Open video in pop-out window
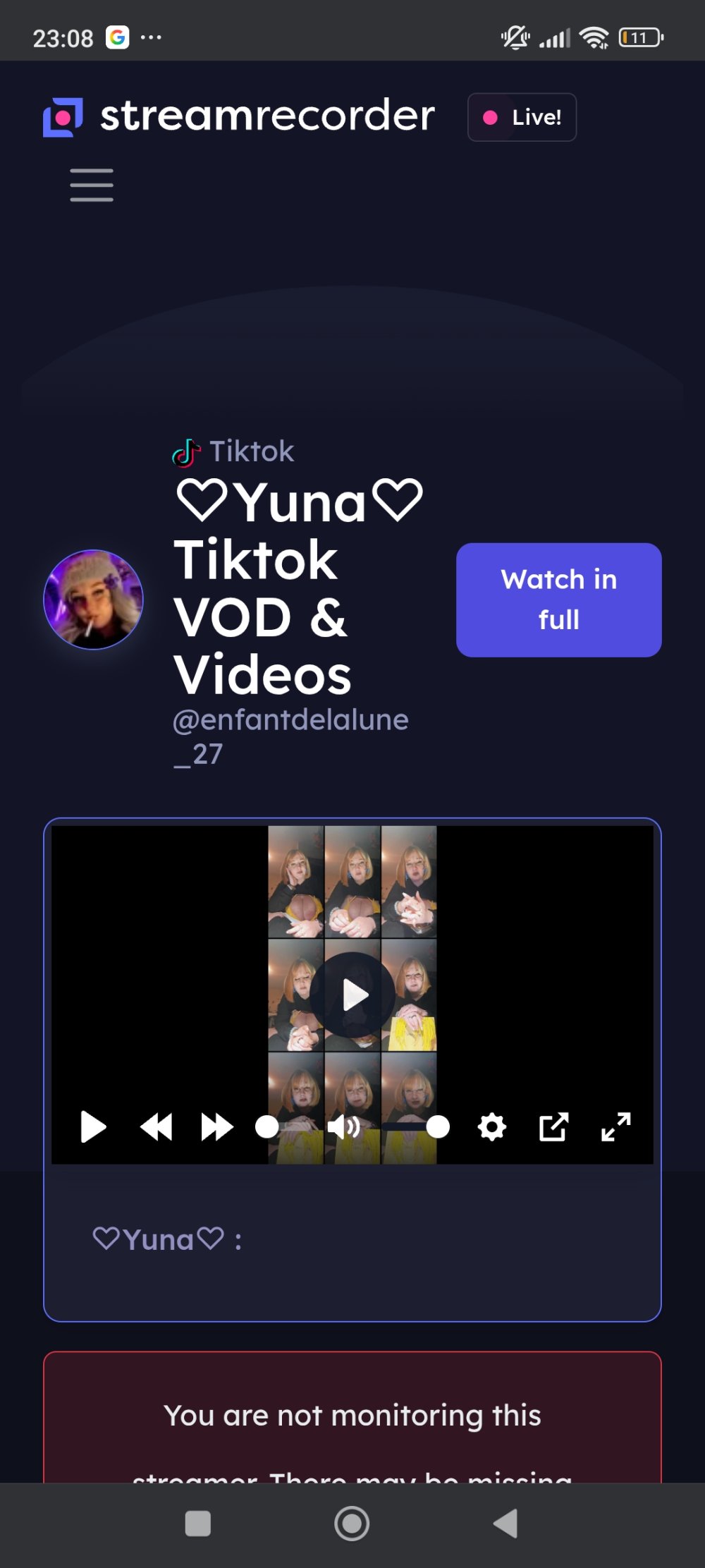Viewport: 705px width, 1568px height. [553, 1126]
